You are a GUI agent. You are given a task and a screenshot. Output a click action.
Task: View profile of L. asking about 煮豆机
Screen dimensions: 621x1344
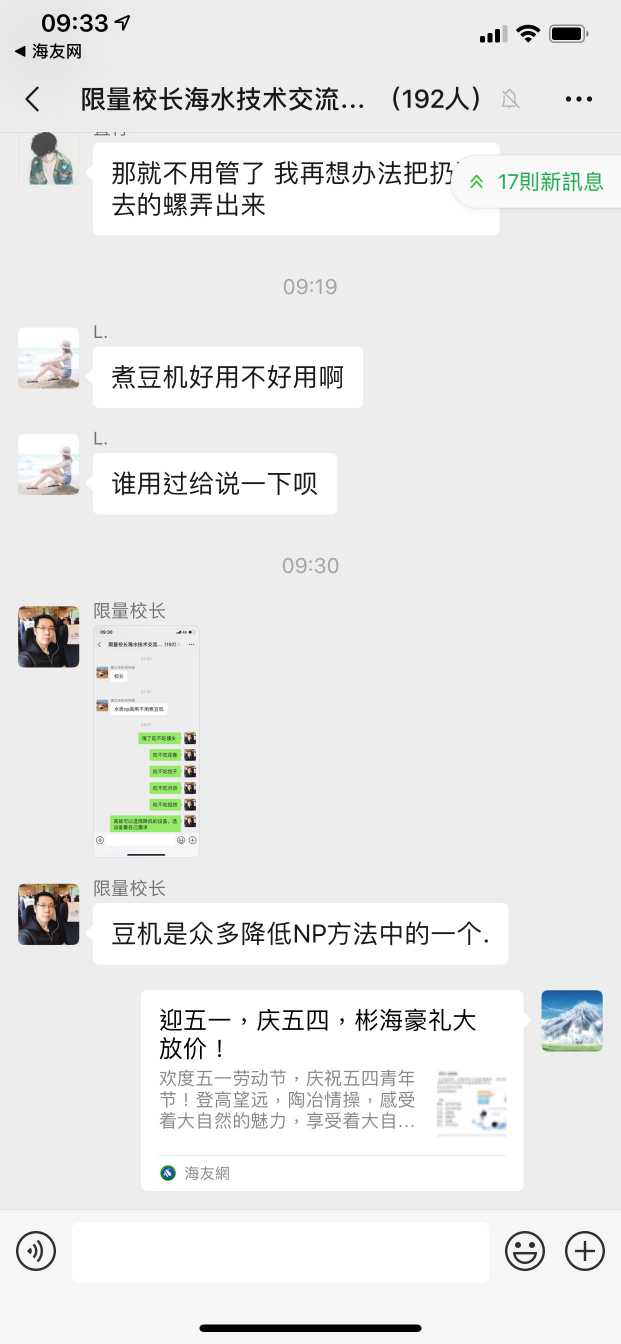tap(48, 358)
